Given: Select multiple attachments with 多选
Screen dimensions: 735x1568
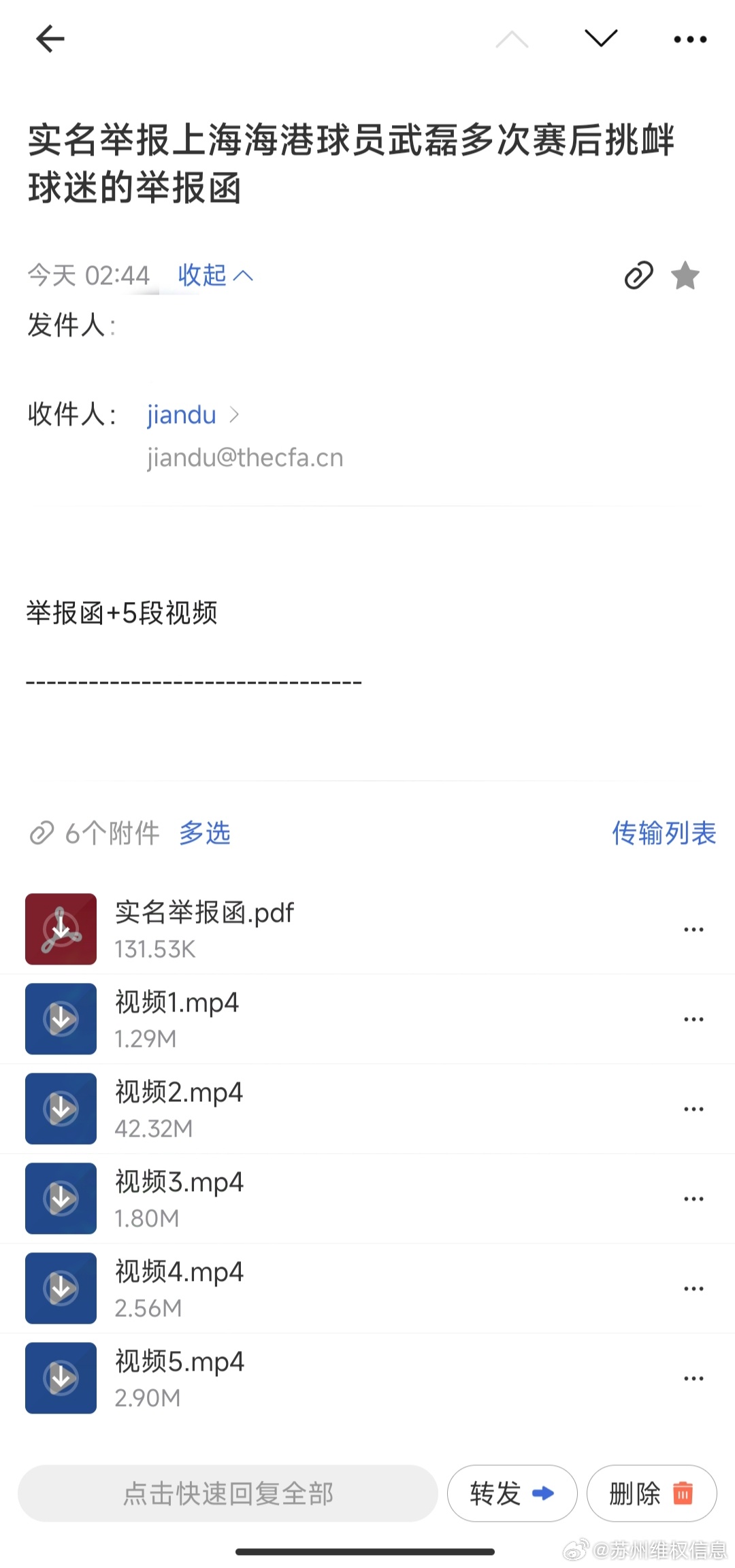Looking at the screenshot, I should [x=205, y=833].
